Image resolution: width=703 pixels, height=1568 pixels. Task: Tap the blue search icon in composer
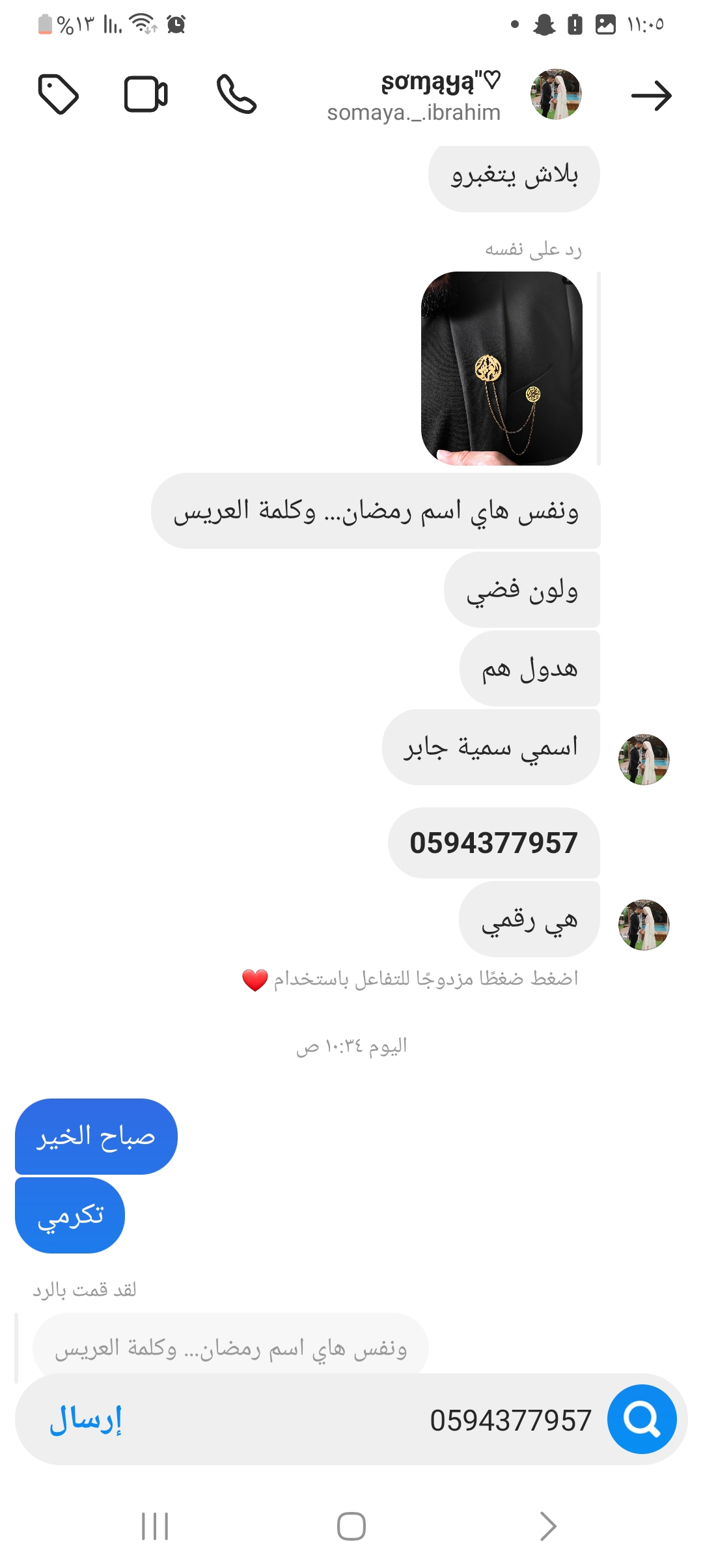point(642,1420)
